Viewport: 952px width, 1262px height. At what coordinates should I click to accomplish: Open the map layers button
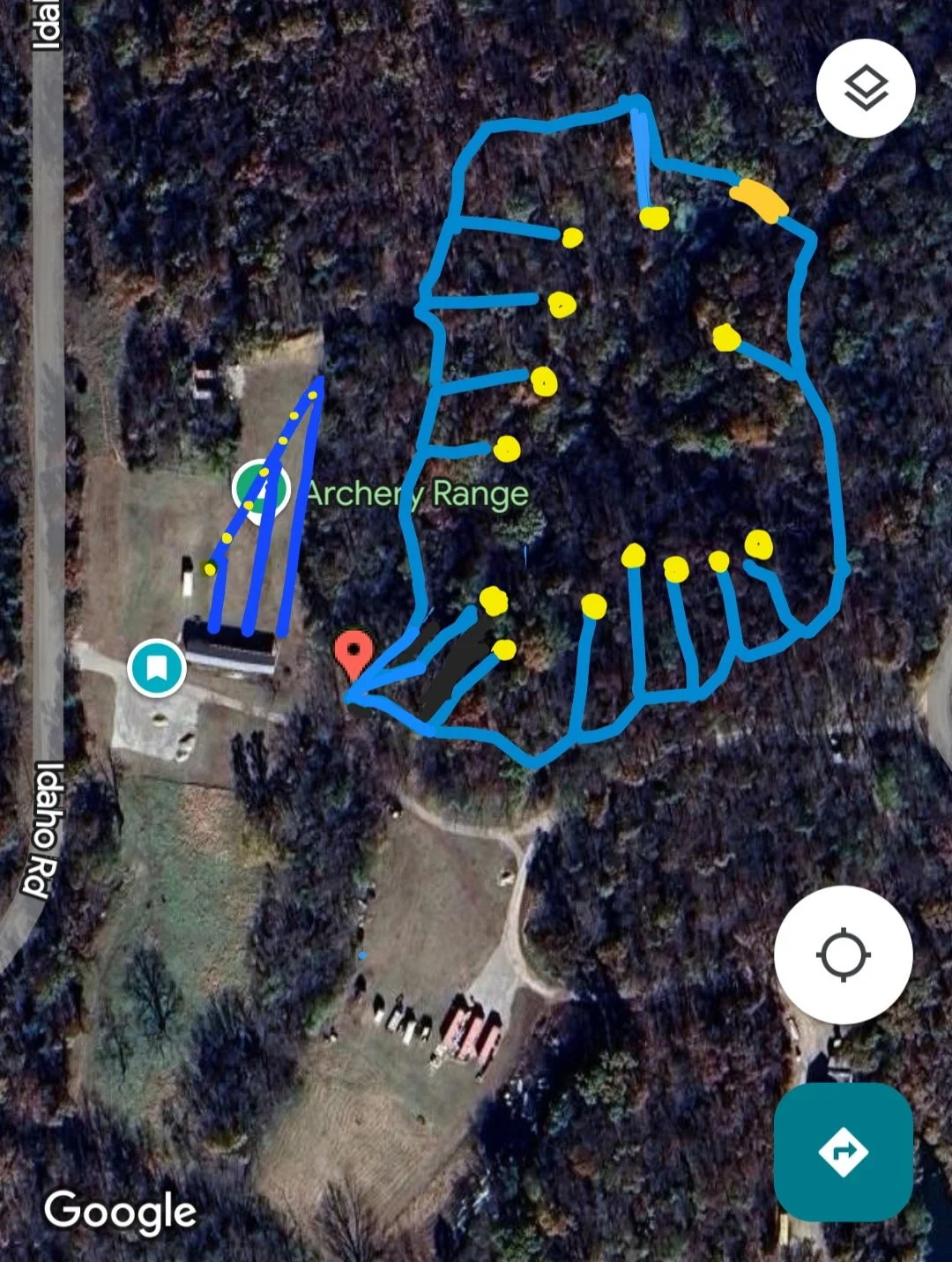866,87
